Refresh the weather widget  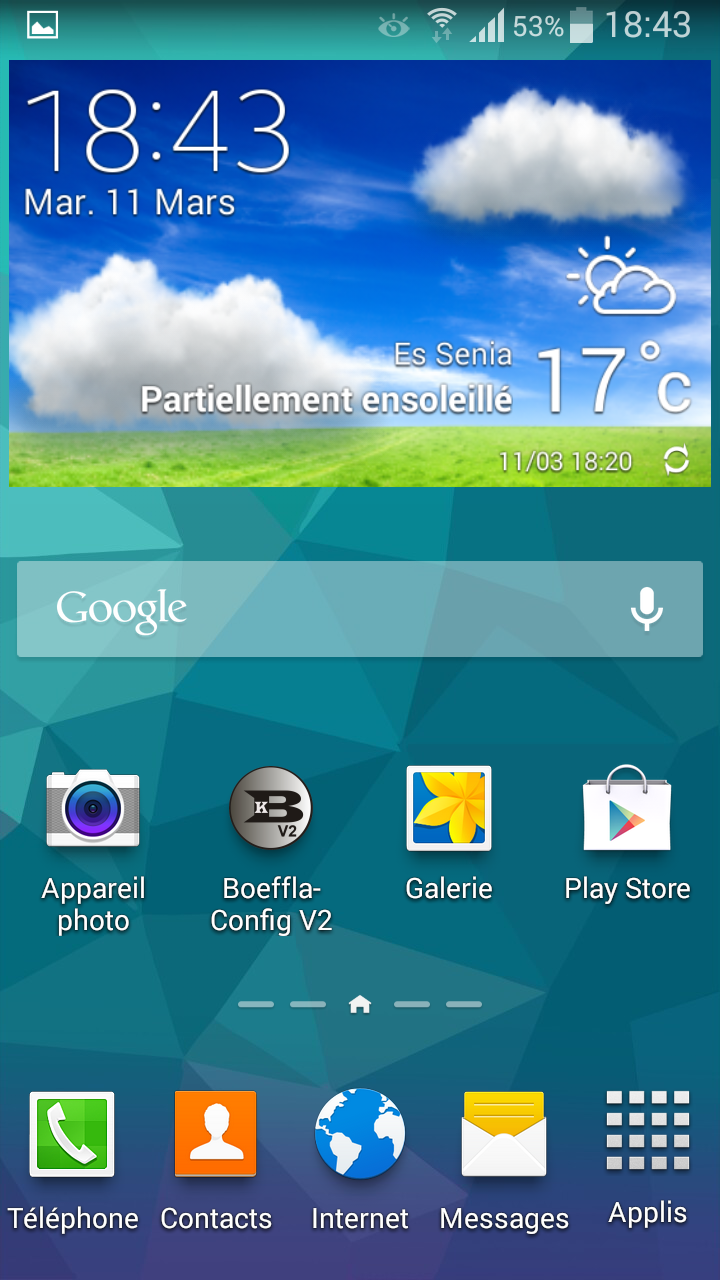676,461
